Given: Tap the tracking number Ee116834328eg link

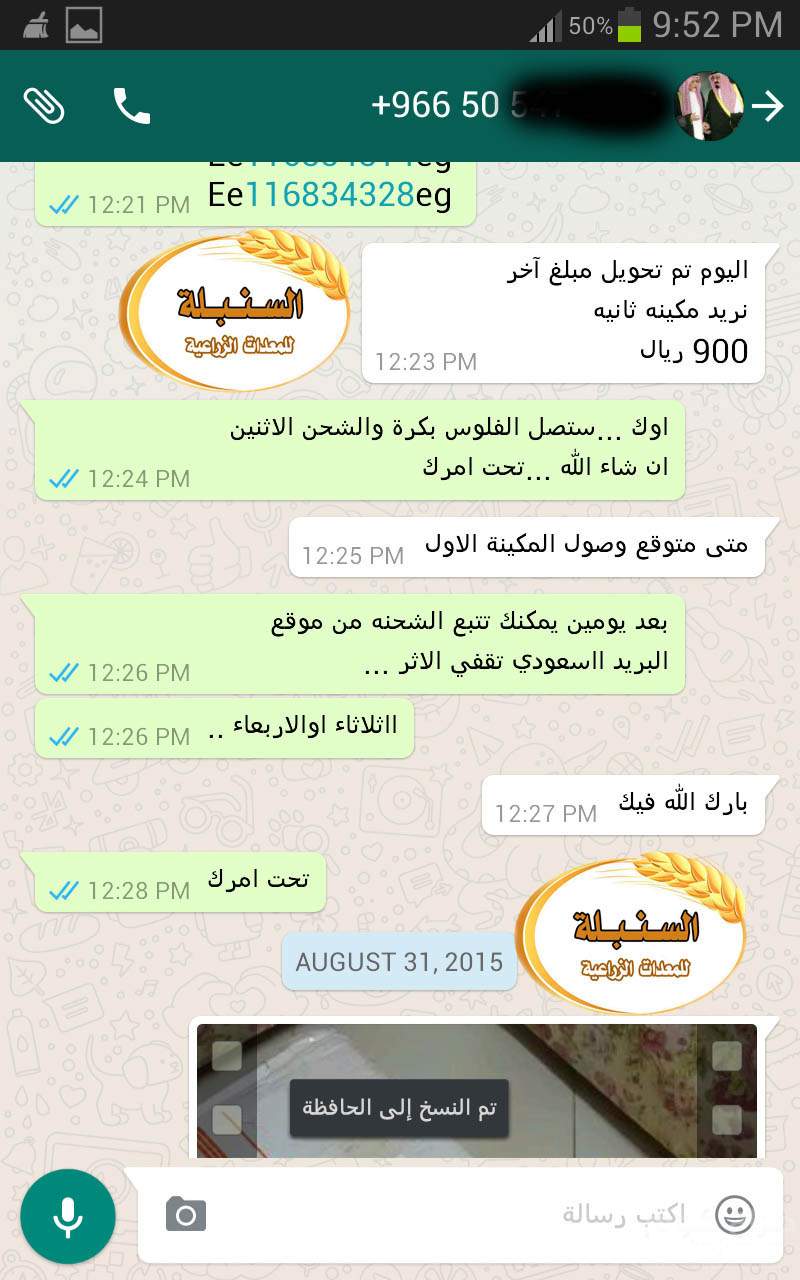Looking at the screenshot, I should pyautogui.click(x=330, y=194).
